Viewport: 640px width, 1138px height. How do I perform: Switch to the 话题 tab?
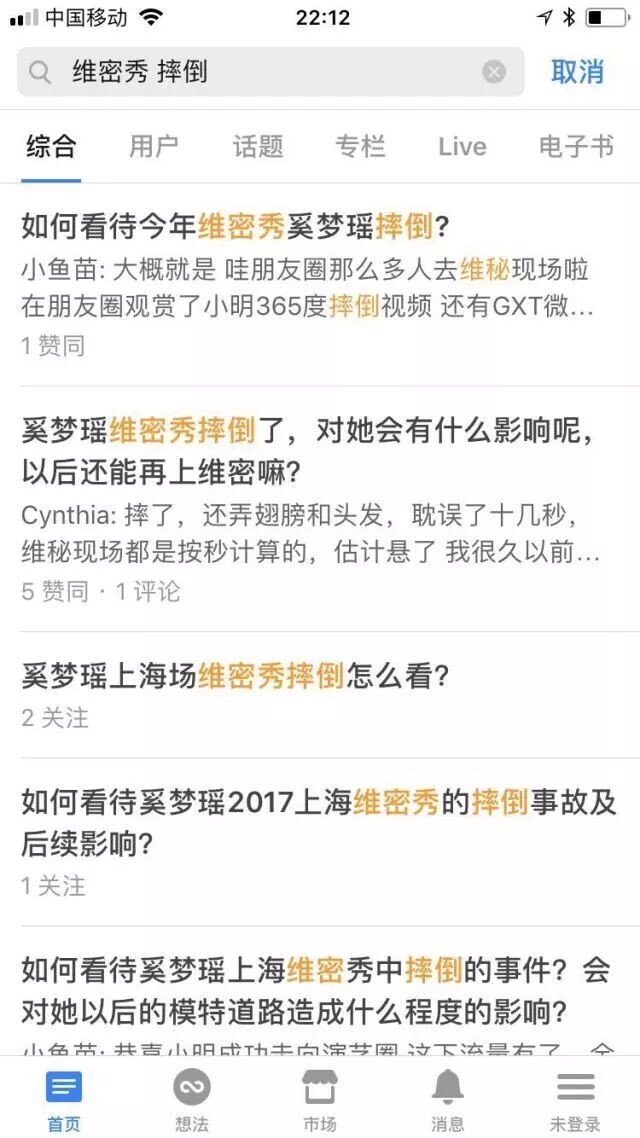258,147
